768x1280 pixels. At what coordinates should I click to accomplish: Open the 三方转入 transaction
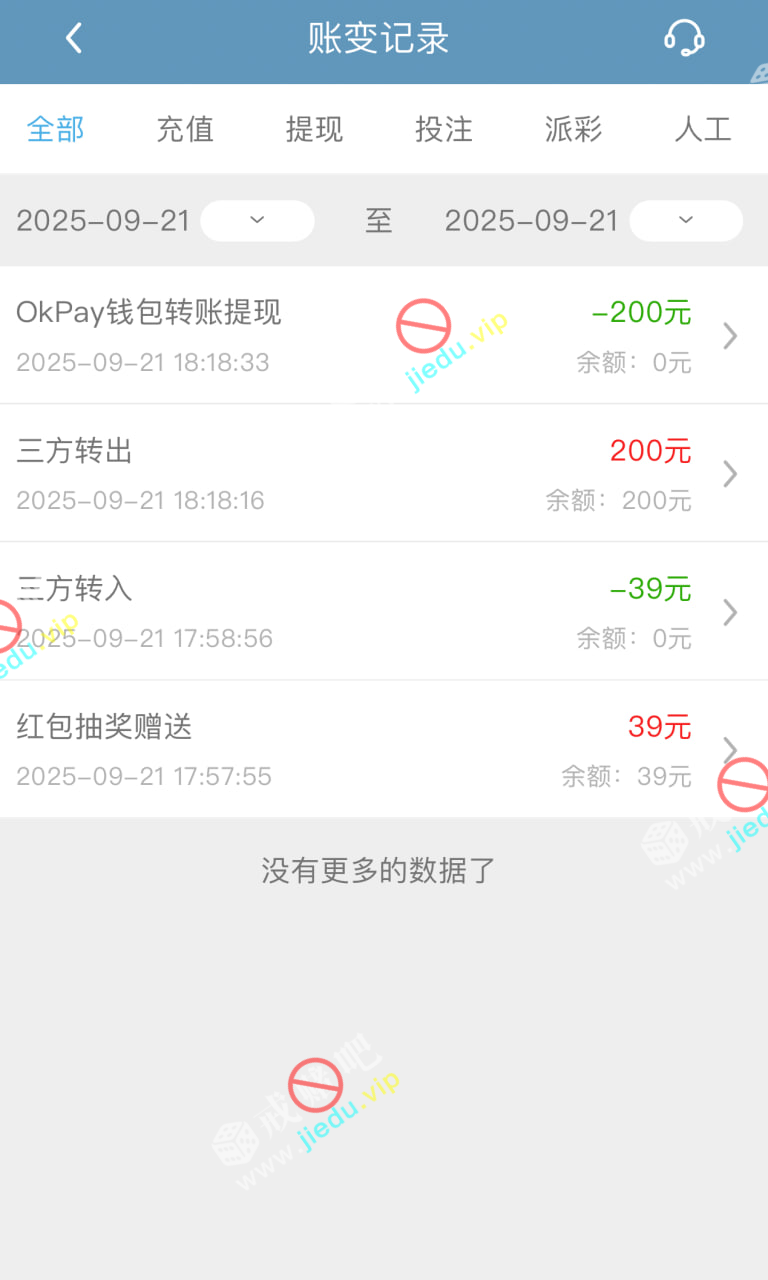click(384, 611)
